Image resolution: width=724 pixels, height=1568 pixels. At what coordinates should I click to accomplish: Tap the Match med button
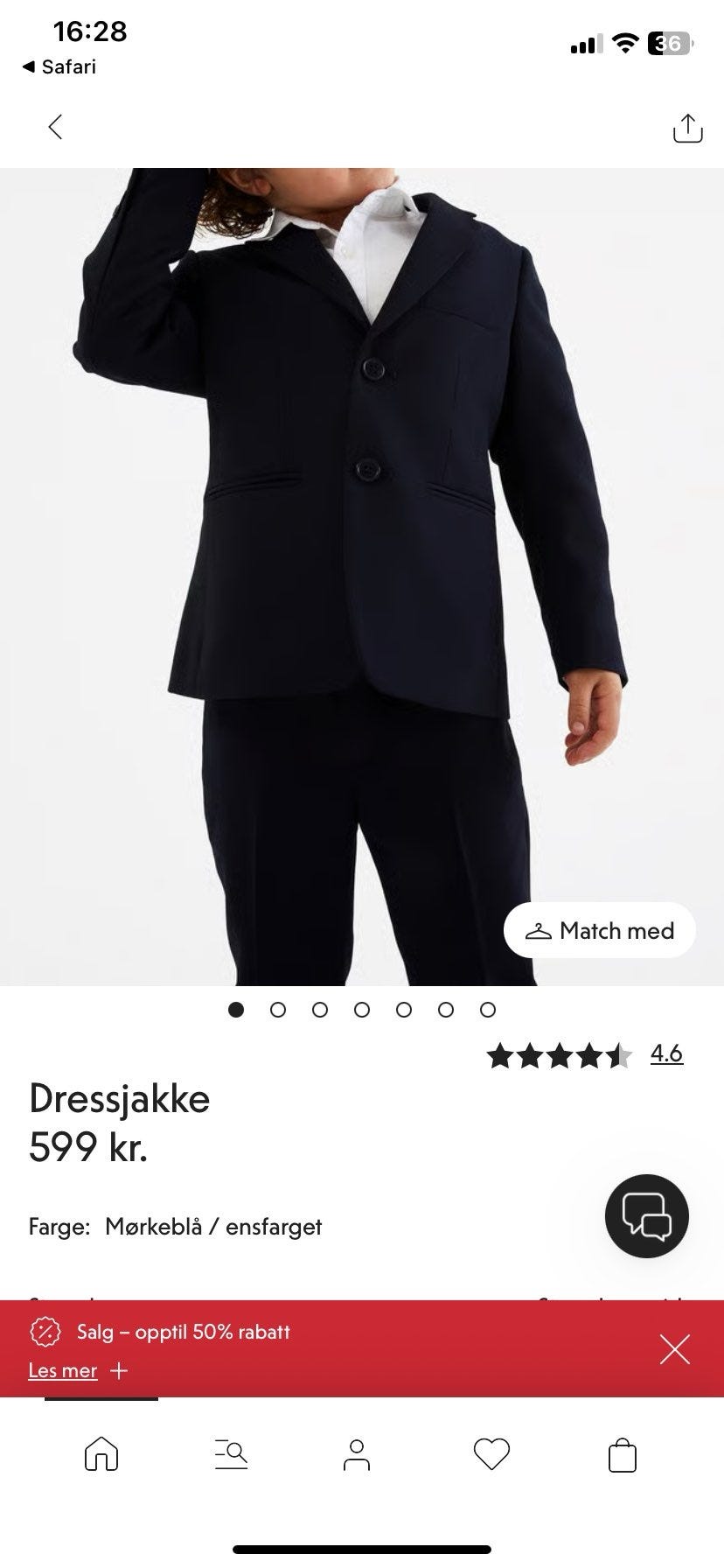click(600, 930)
